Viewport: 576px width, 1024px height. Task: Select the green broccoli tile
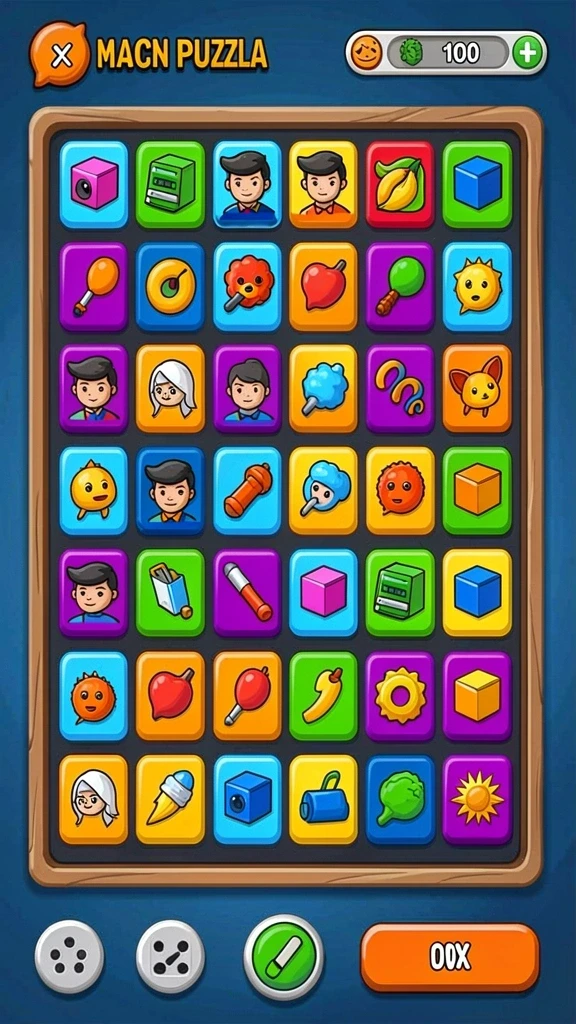pyautogui.click(x=400, y=799)
